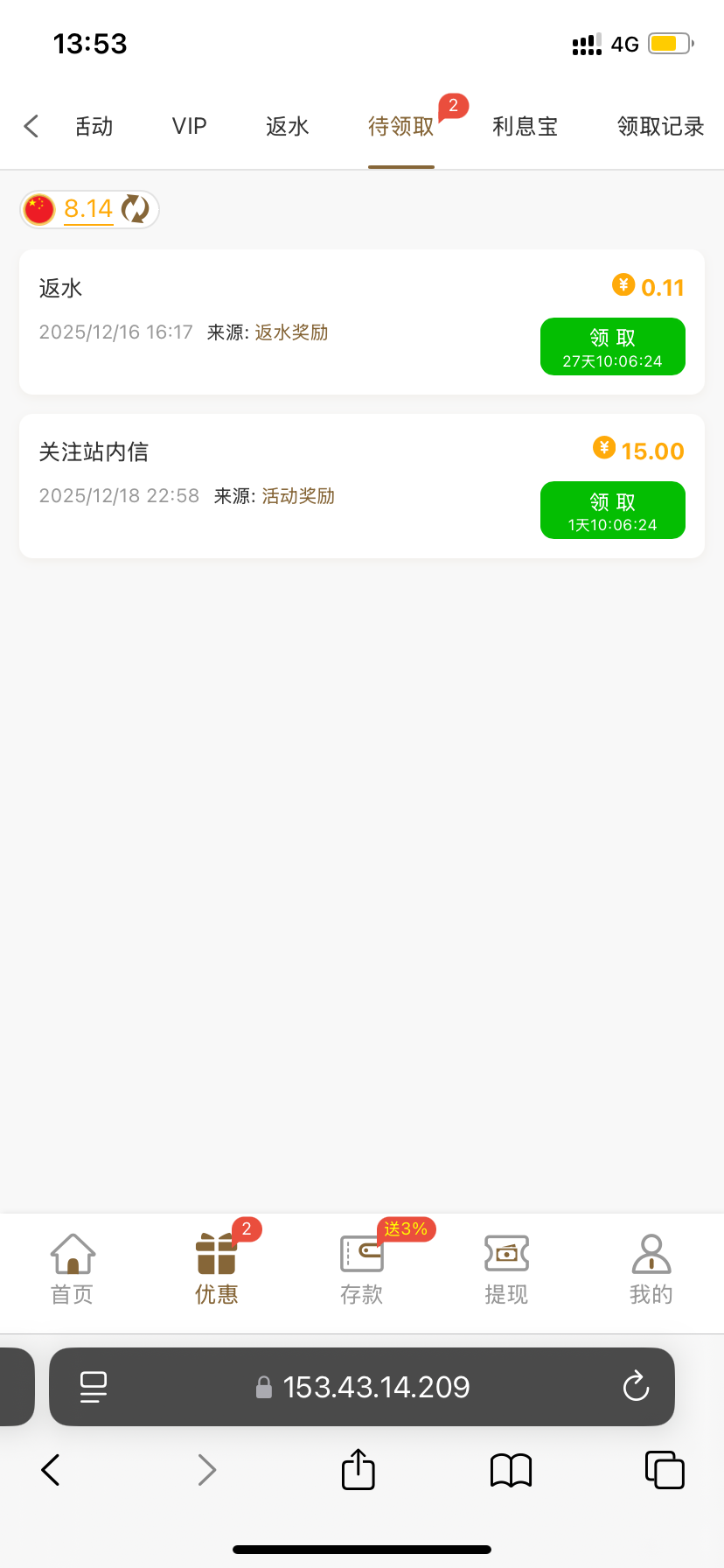Claim the 0.11 返水 reward
The image size is (724, 1568).
pyautogui.click(x=612, y=346)
